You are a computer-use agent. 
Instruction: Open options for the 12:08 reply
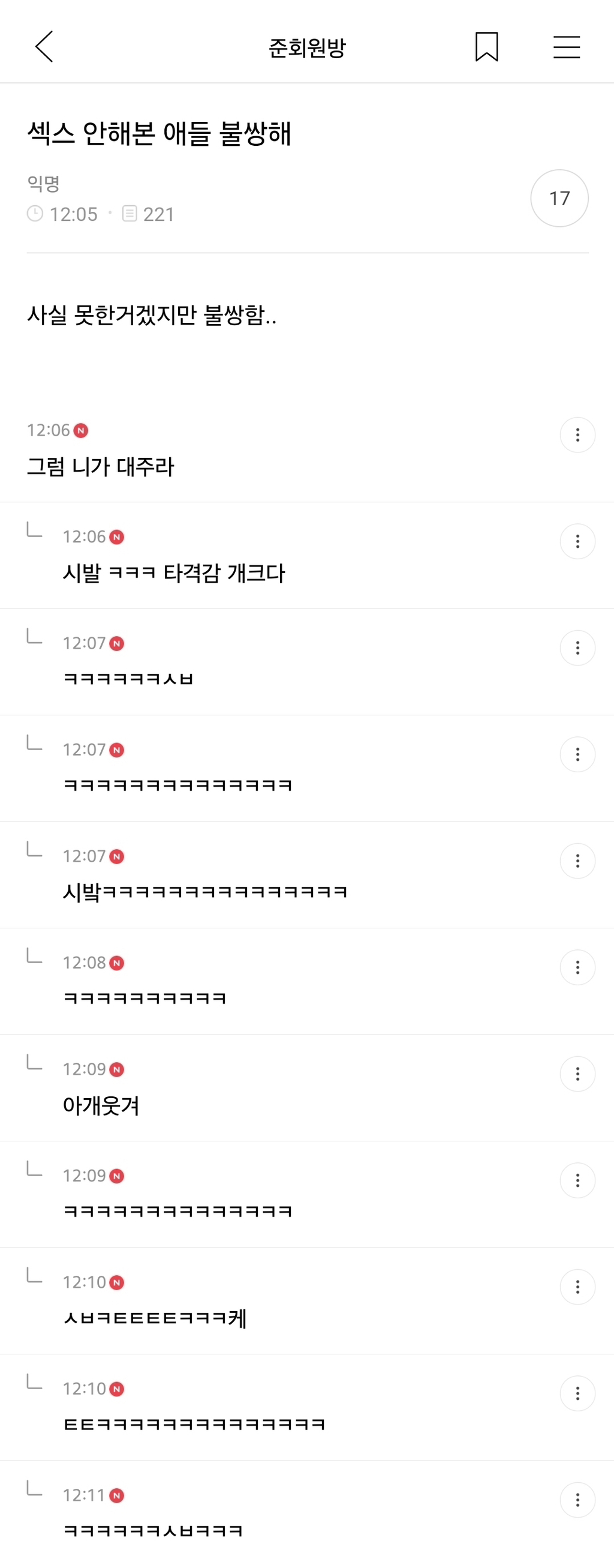point(577,967)
